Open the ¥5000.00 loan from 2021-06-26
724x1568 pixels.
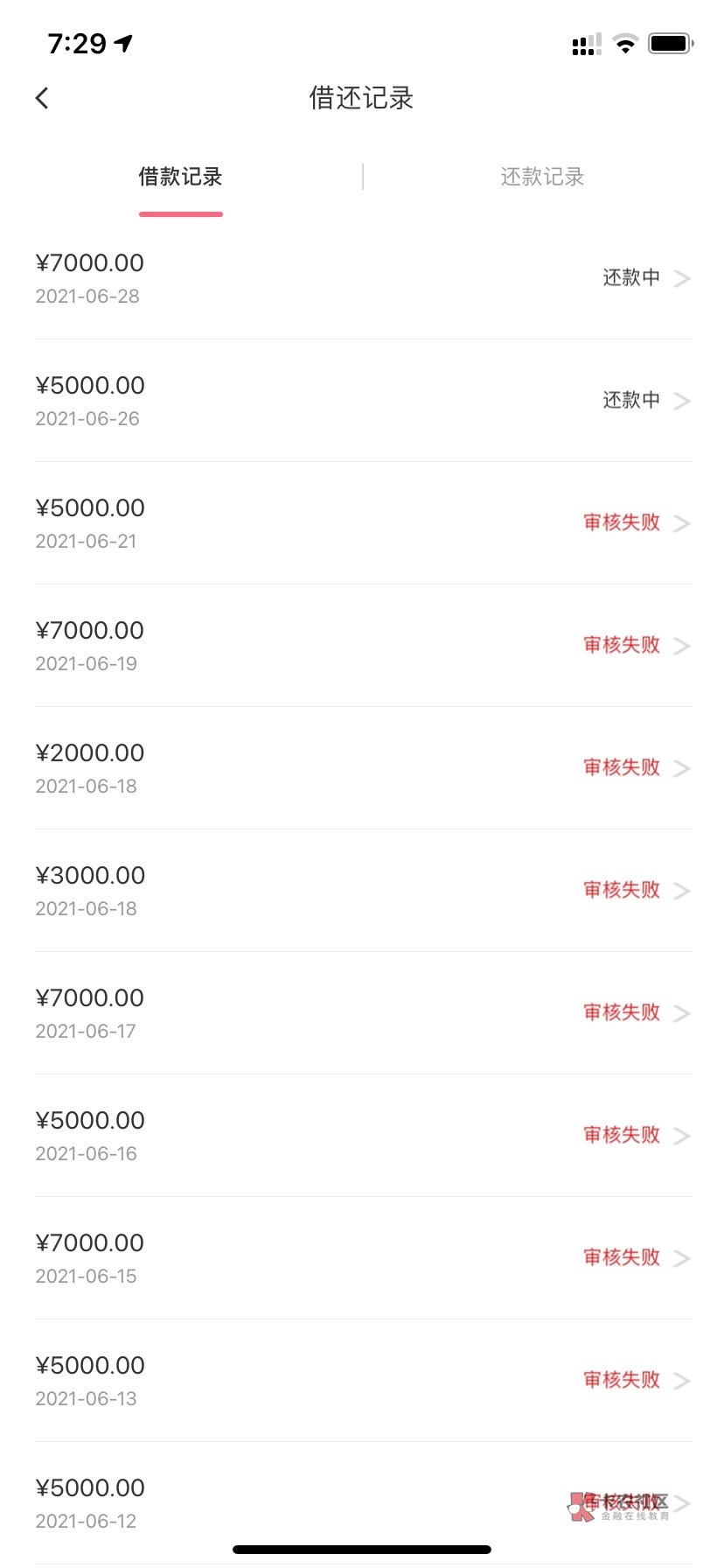click(362, 401)
